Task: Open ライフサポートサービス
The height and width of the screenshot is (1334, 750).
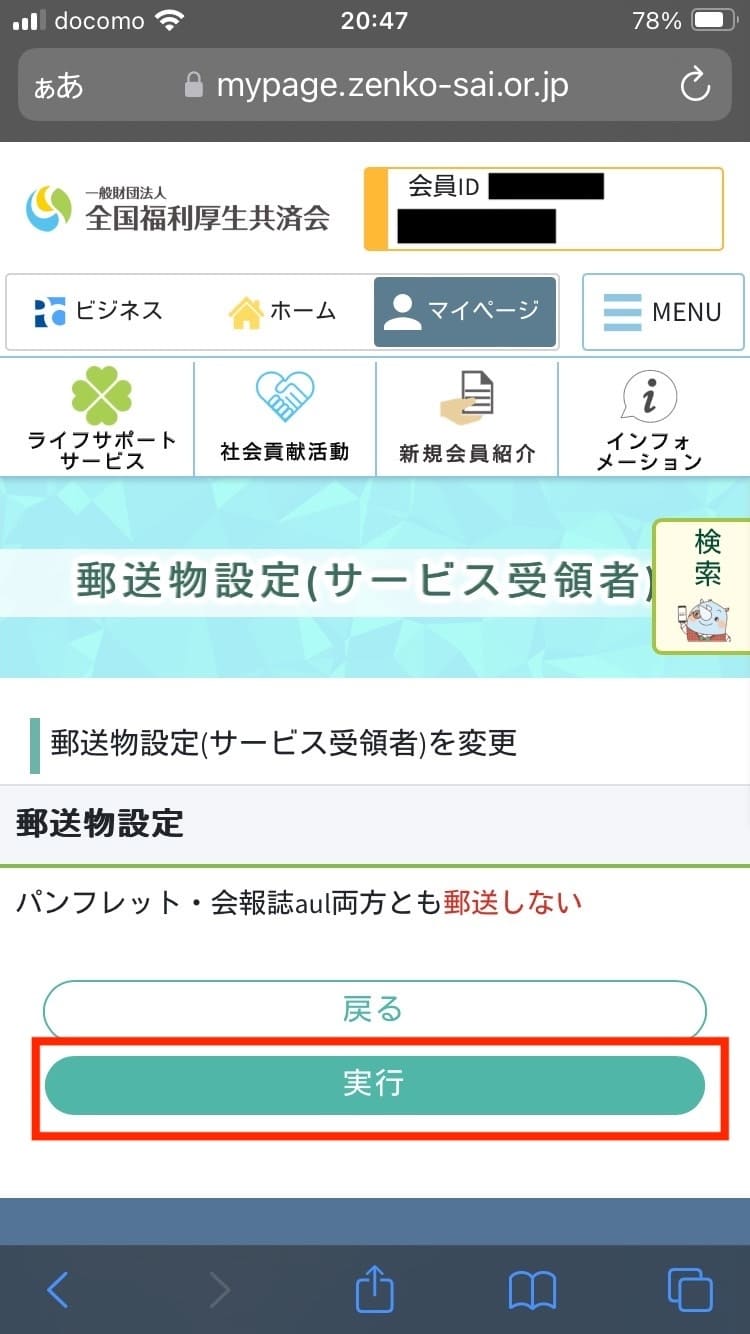Action: (x=101, y=418)
